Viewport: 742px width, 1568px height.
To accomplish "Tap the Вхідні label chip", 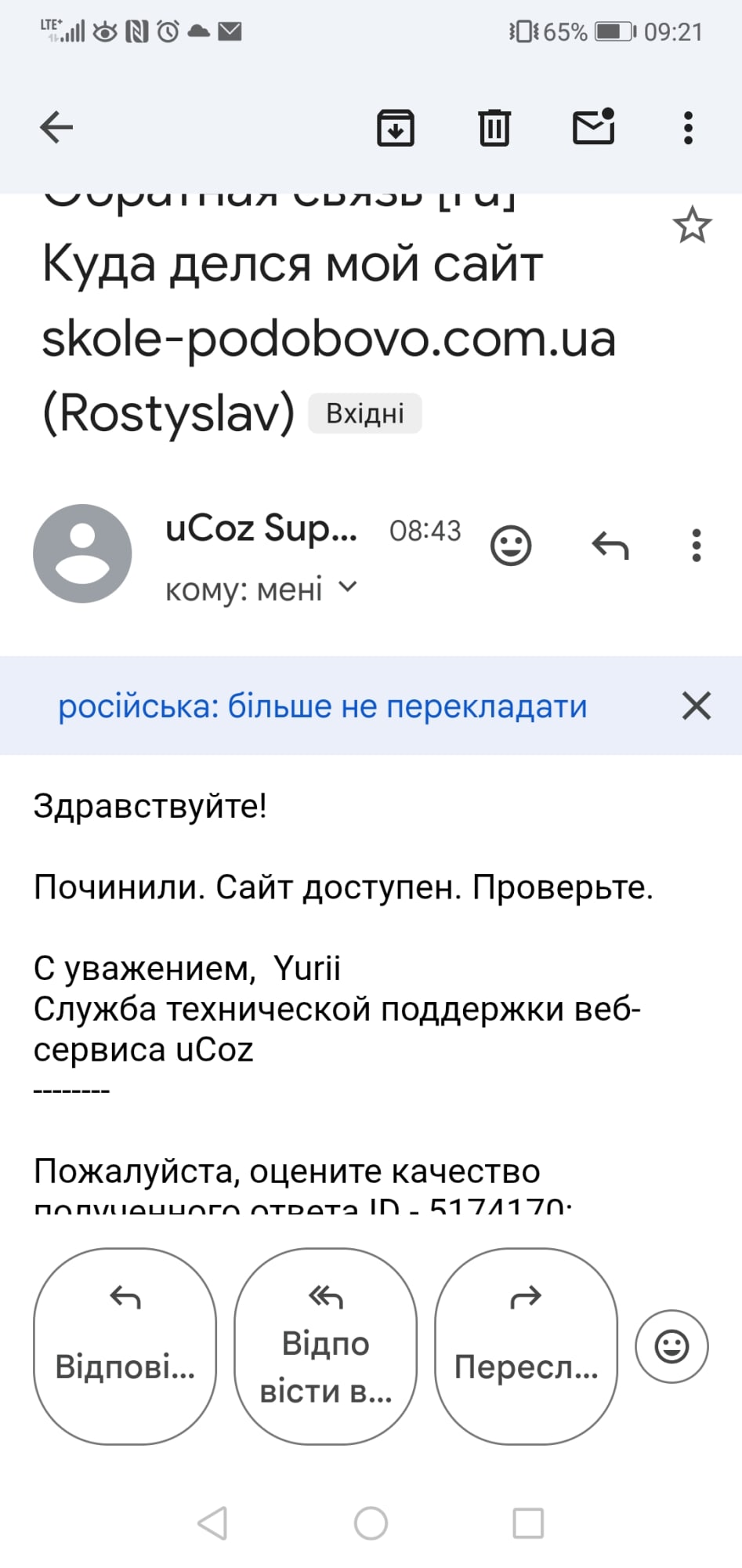I will (x=365, y=413).
